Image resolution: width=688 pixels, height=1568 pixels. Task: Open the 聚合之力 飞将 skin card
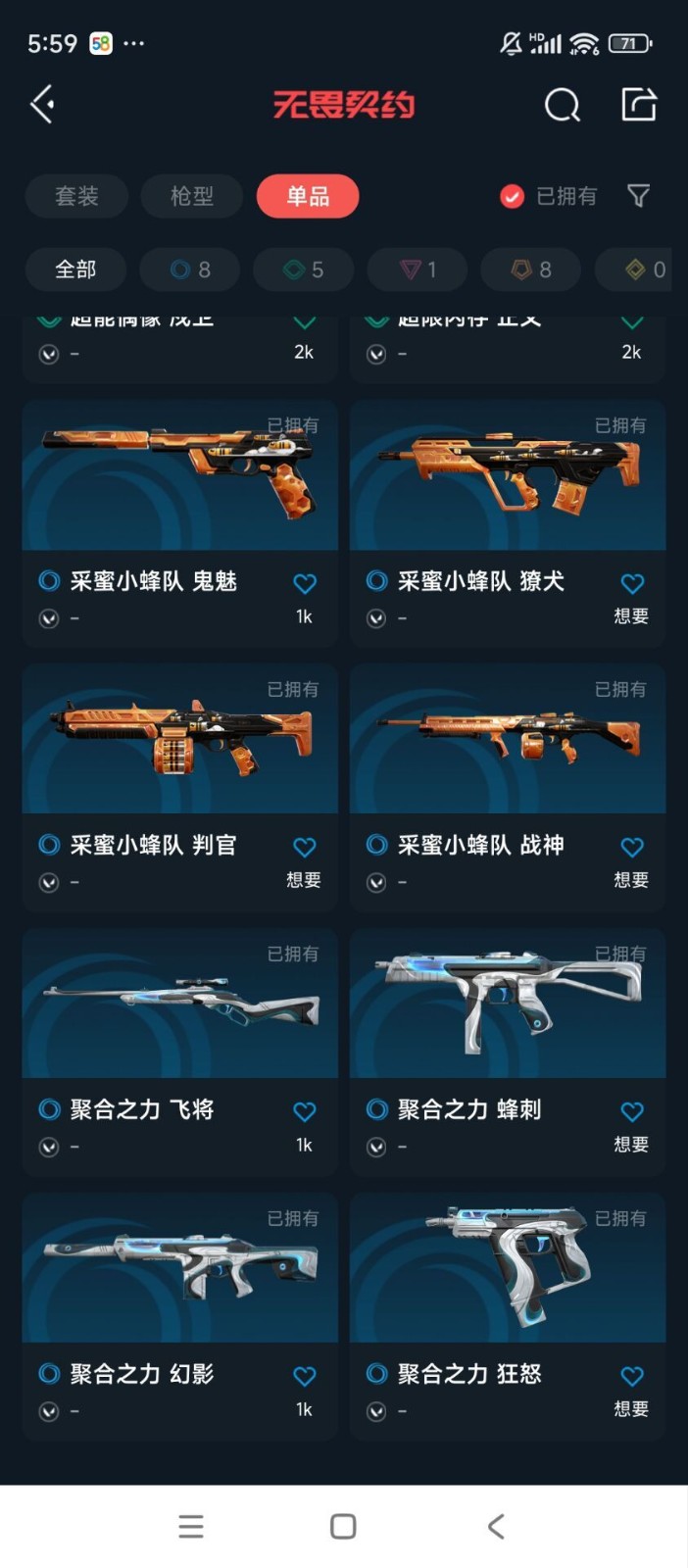[x=179, y=1005]
